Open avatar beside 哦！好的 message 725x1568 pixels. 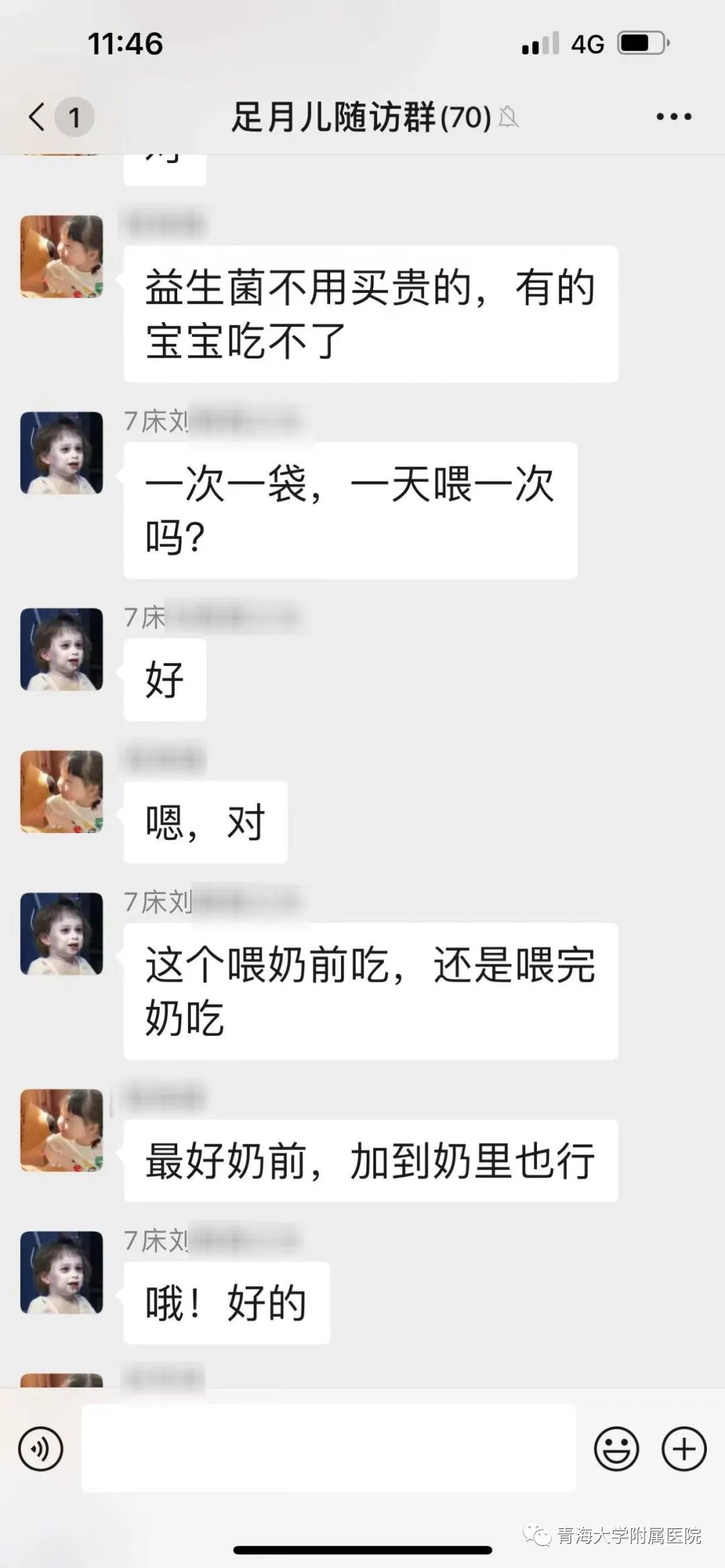pos(62,1273)
